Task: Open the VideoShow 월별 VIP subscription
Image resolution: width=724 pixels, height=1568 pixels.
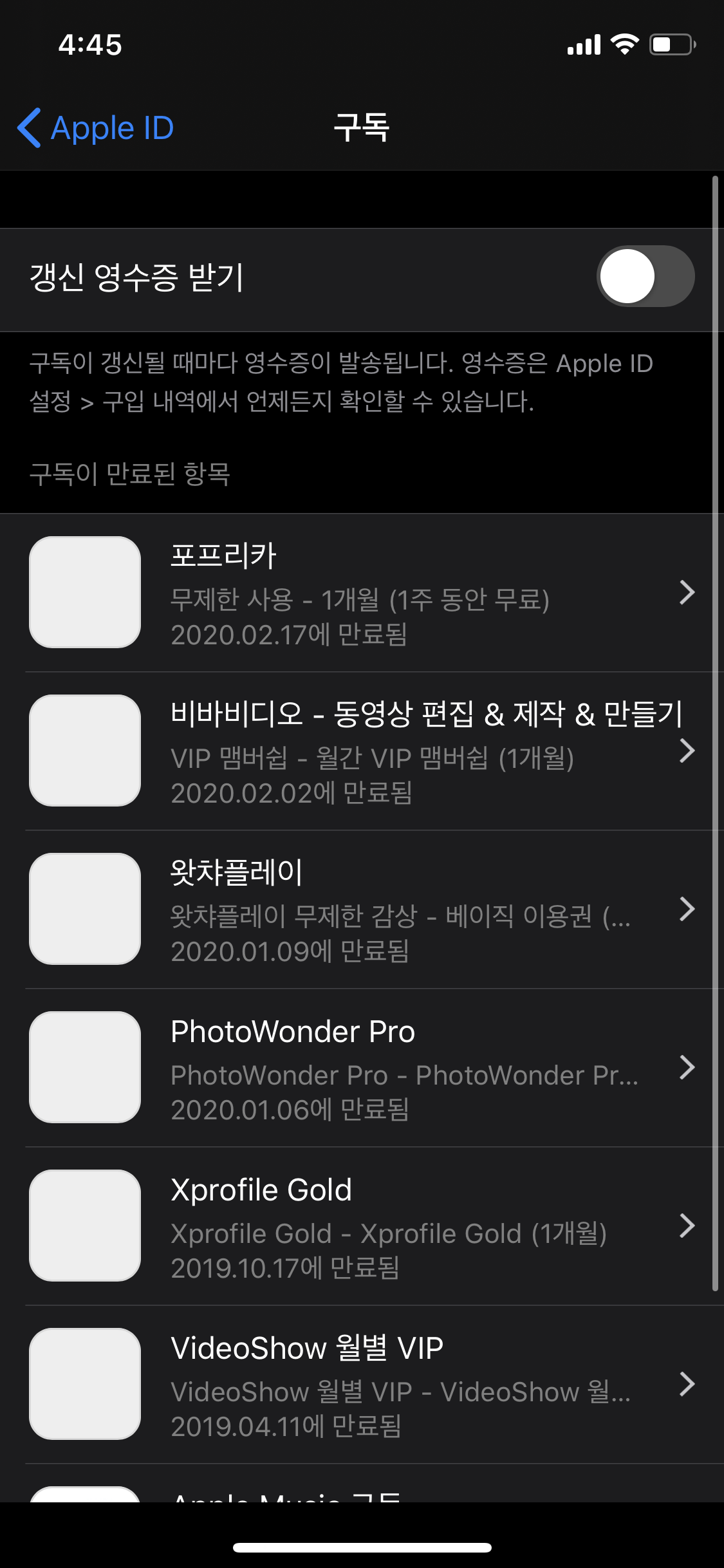Action: (360, 1385)
